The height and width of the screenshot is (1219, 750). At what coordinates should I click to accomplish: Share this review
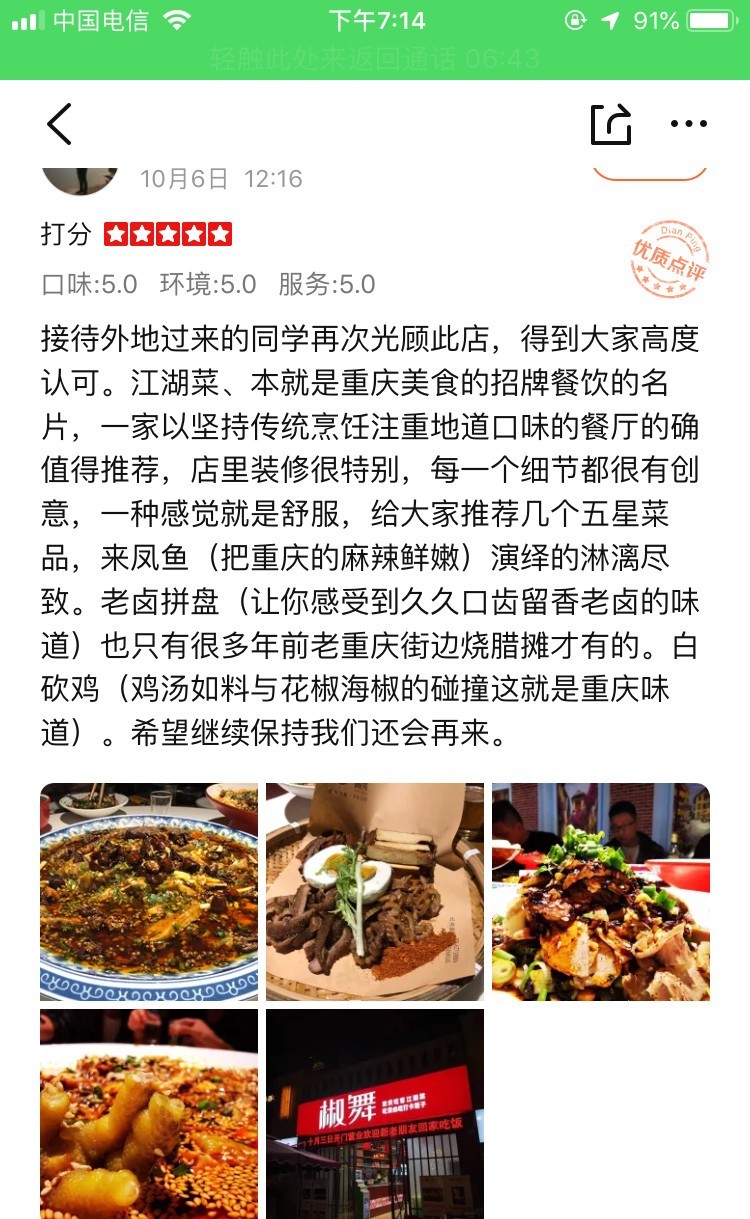(x=611, y=124)
